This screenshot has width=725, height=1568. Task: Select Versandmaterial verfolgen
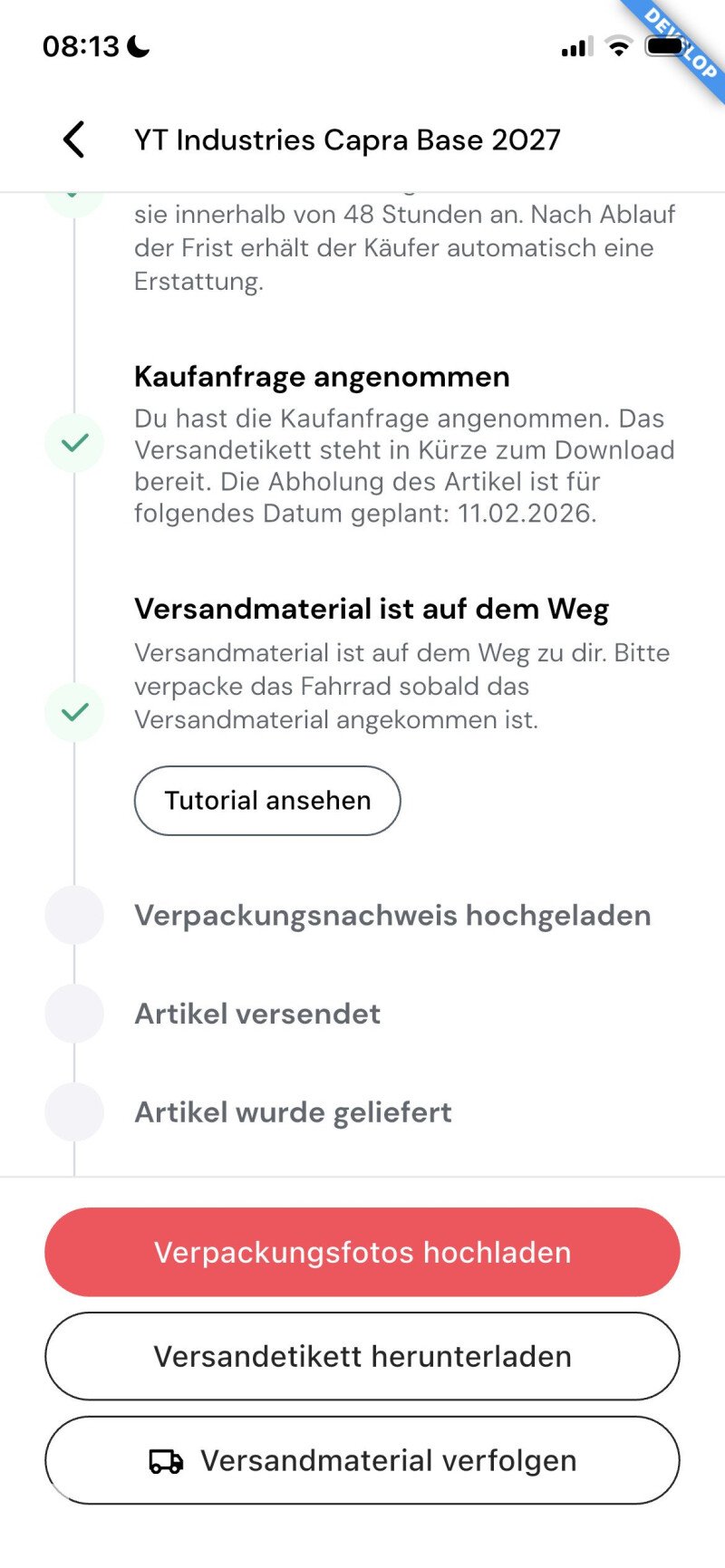click(362, 1460)
